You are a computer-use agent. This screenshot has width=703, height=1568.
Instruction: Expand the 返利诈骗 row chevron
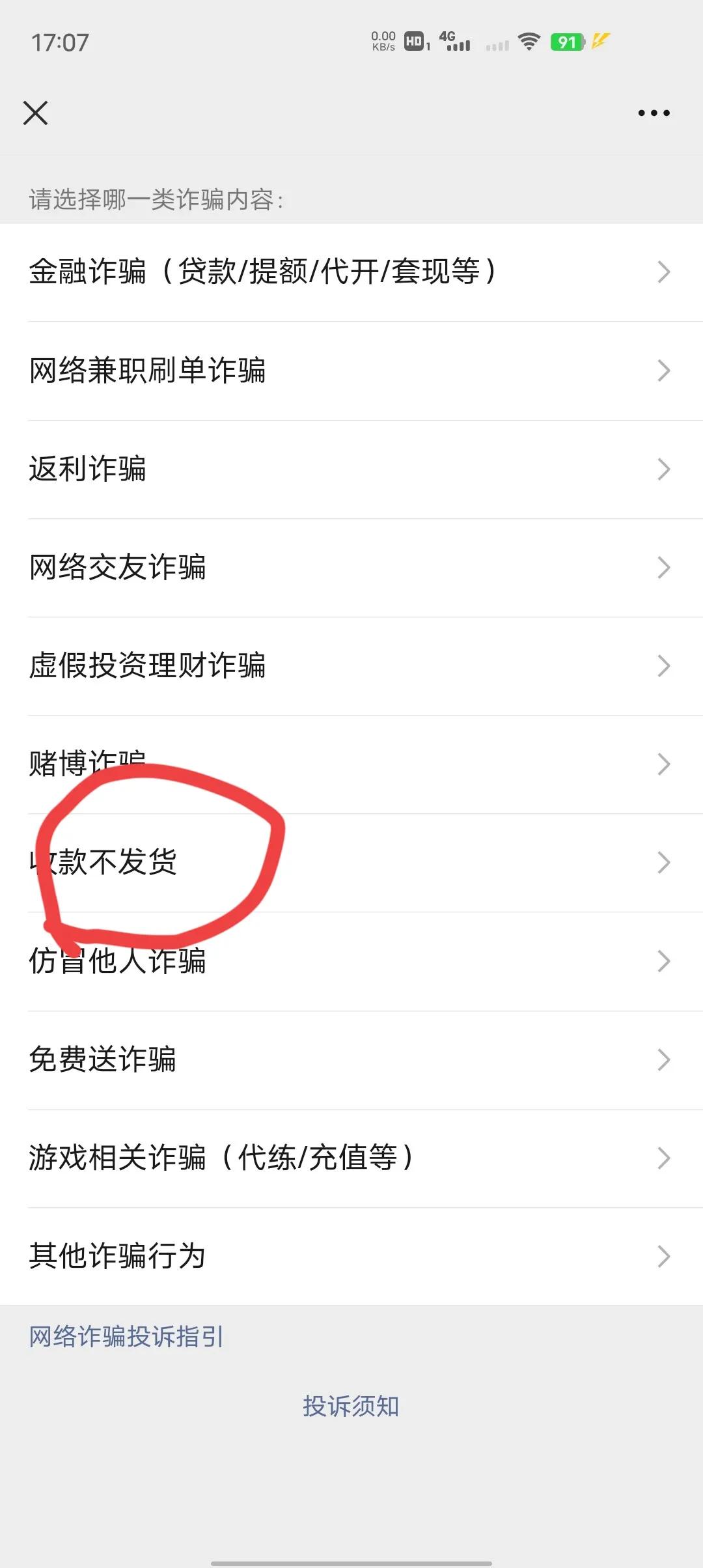pyautogui.click(x=664, y=469)
